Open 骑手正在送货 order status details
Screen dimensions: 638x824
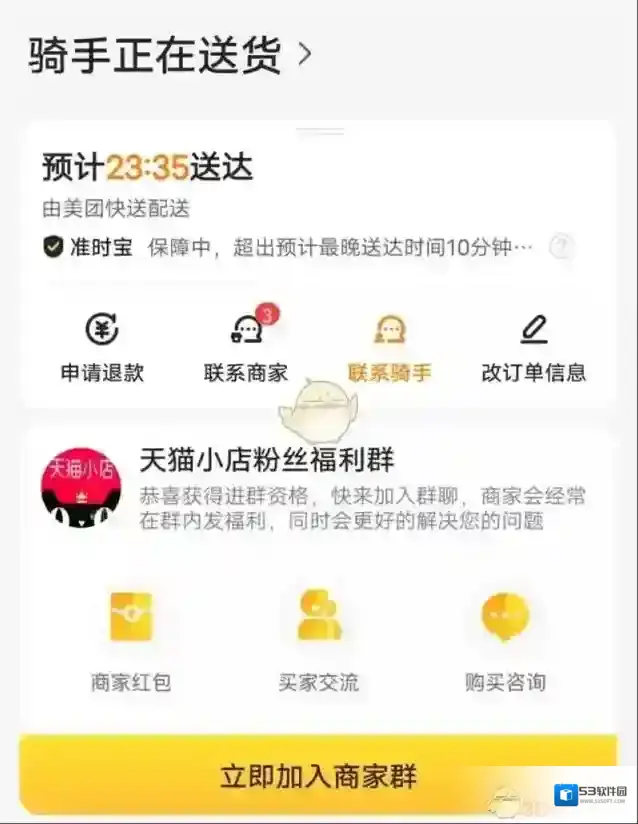pos(170,55)
